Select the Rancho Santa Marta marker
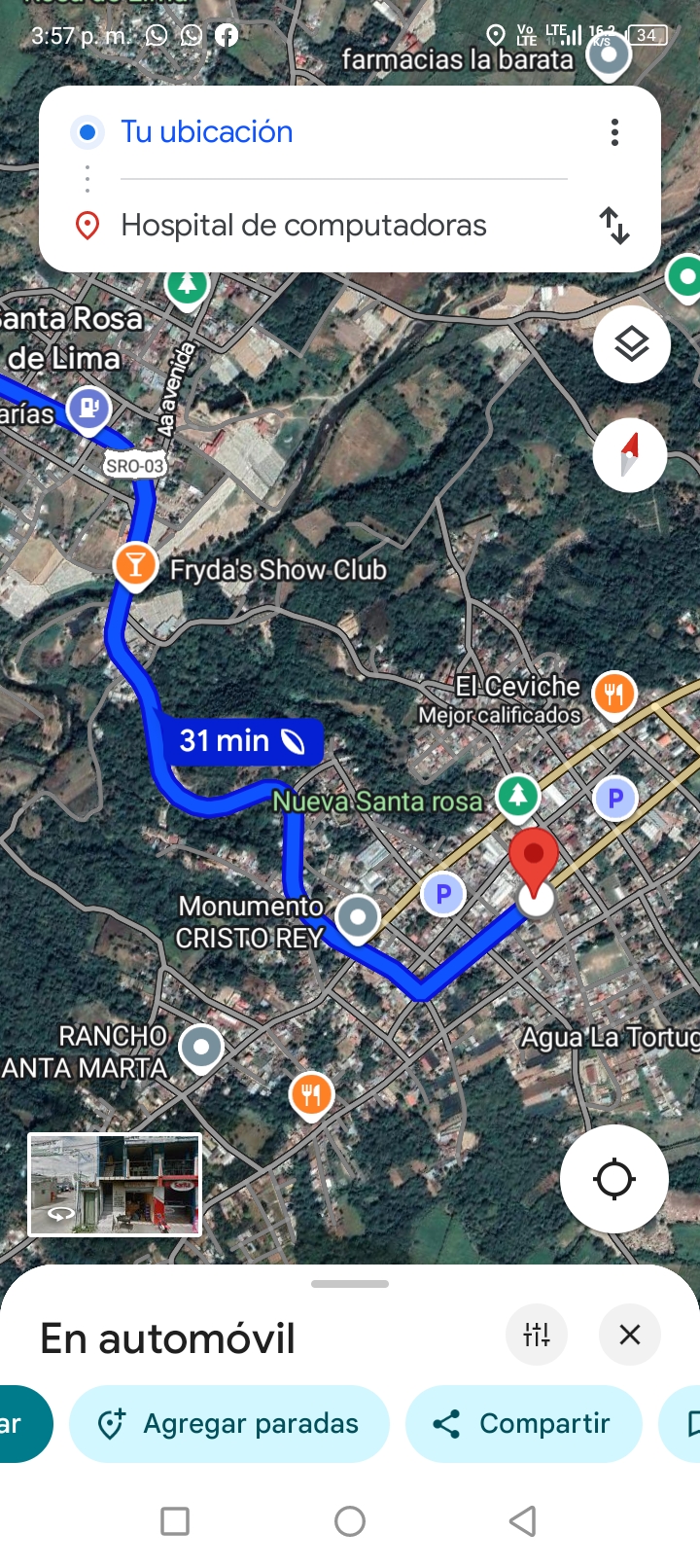700x1568 pixels. click(201, 1048)
